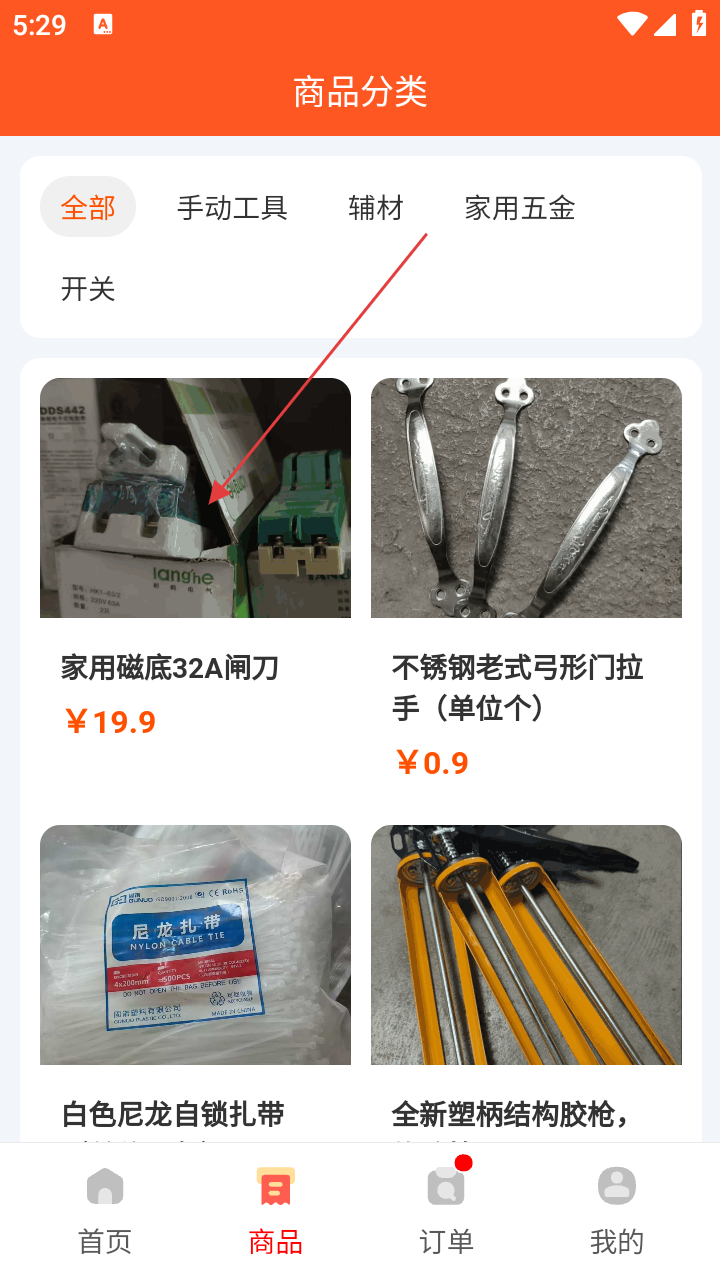720x1280 pixels.
Task: Filter by 手动工具 category
Action: [232, 208]
